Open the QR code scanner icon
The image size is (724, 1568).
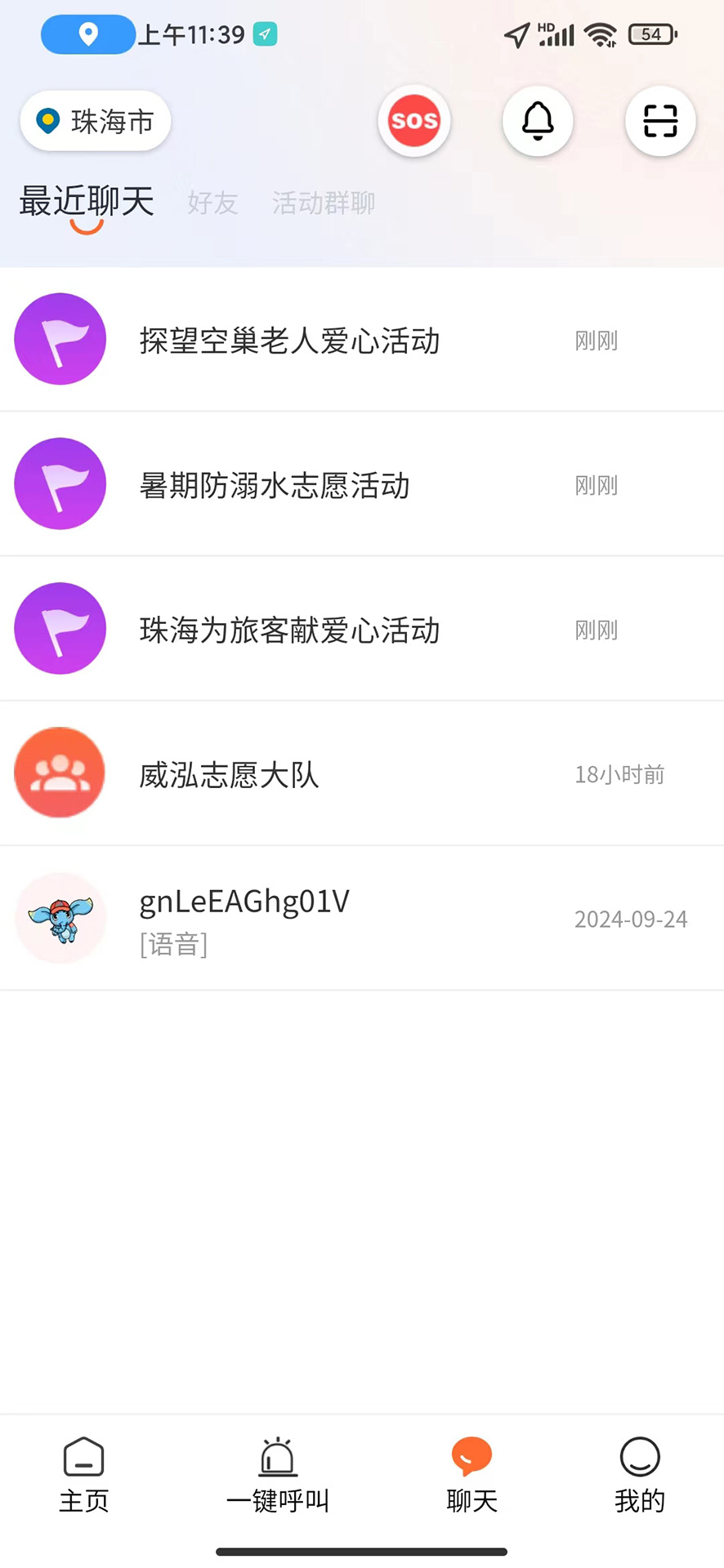point(659,121)
